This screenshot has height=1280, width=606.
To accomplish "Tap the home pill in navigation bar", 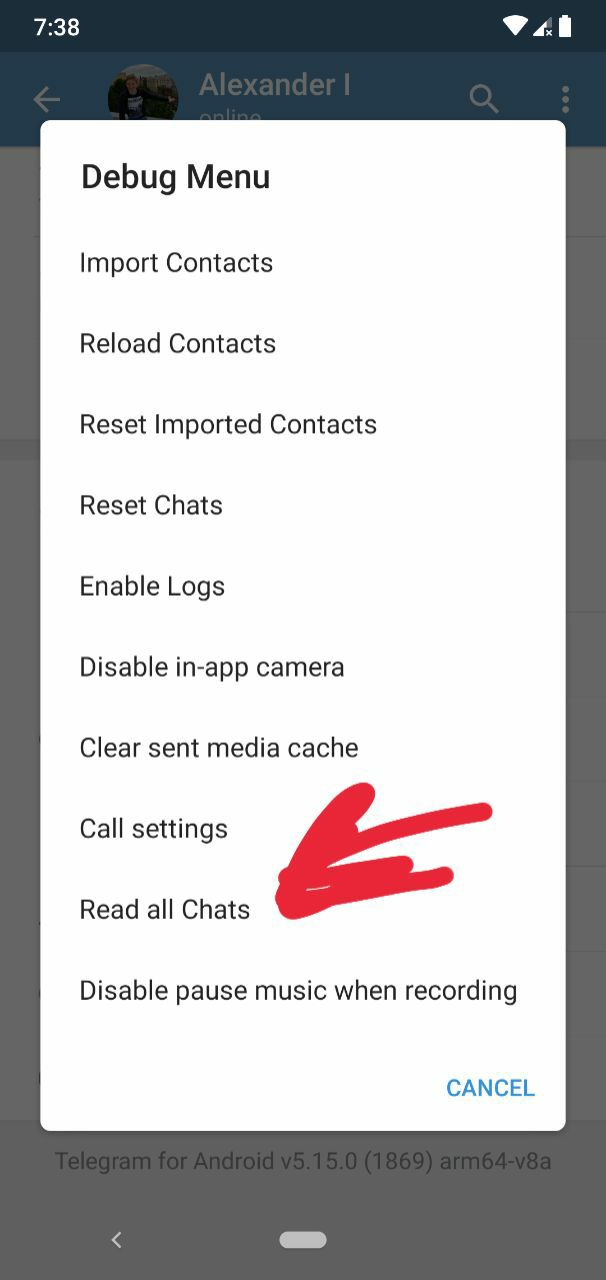I will point(303,1240).
